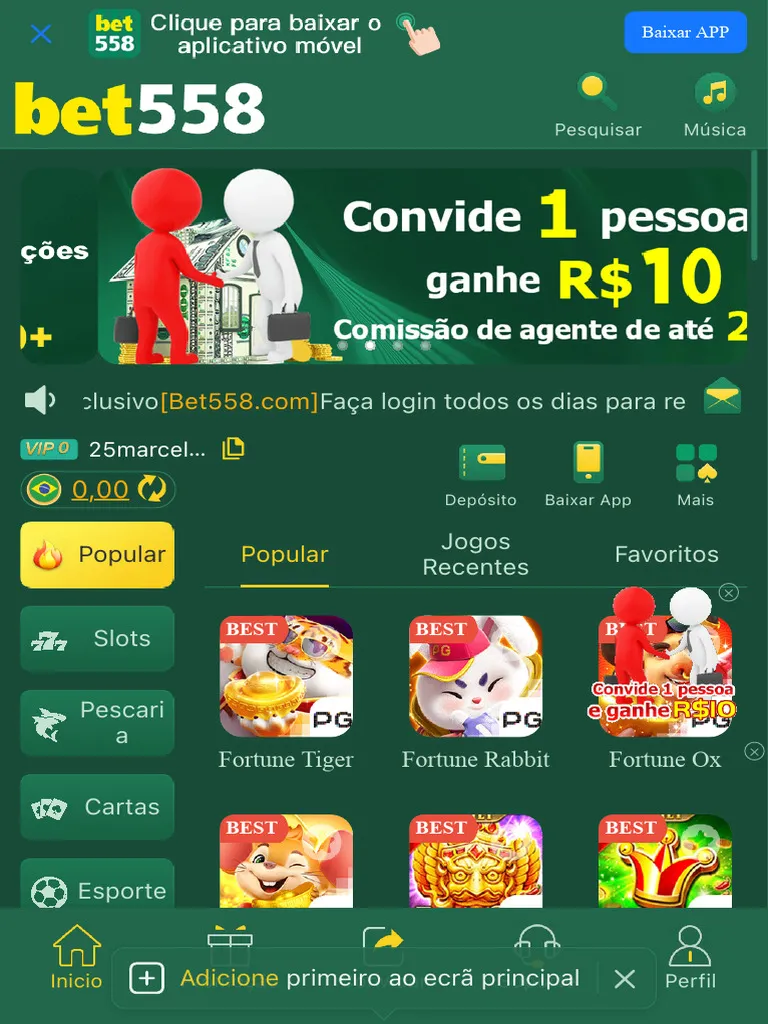The height and width of the screenshot is (1024, 768).
Task: Mute the announcement speaker icon
Action: pyautogui.click(x=38, y=400)
